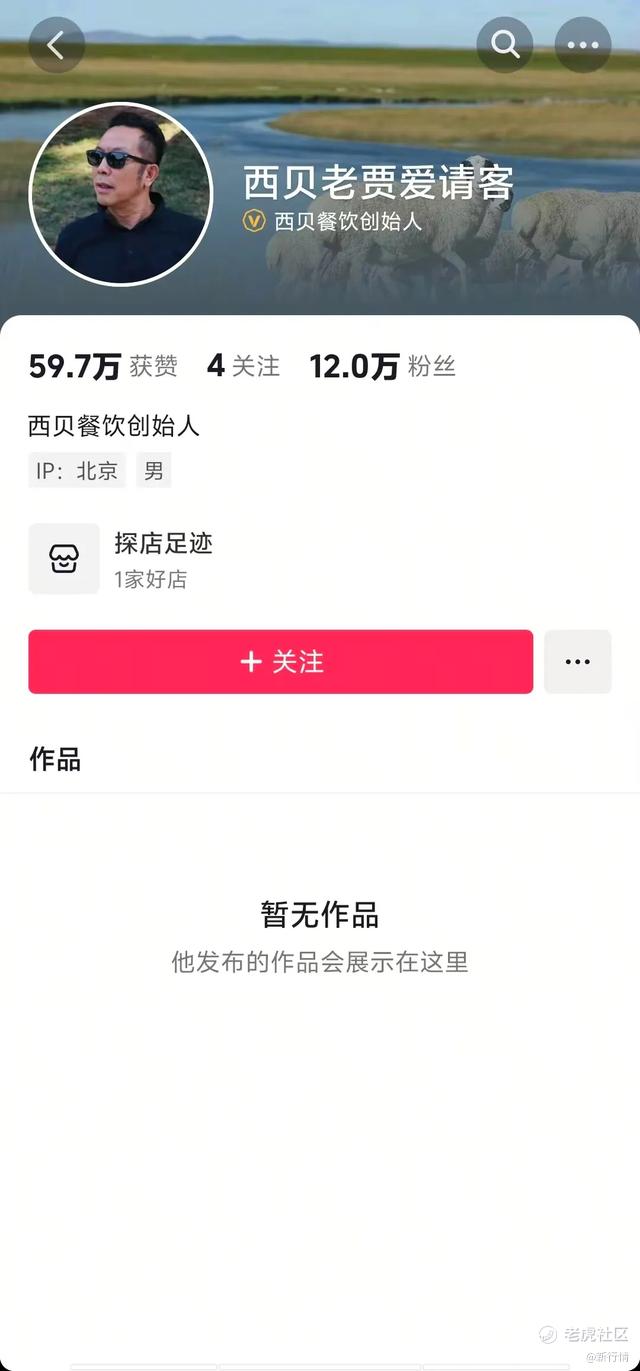Open search from the magnifier icon

coord(505,45)
